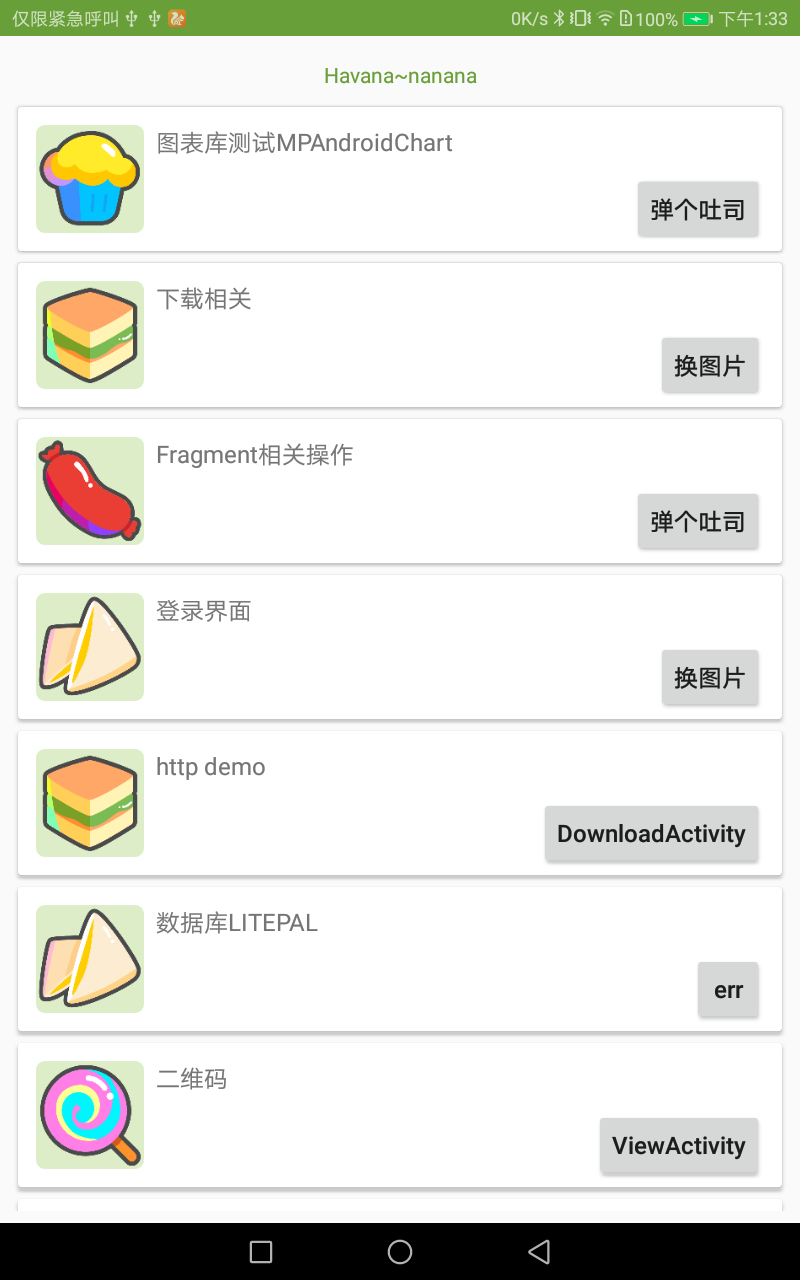Viewport: 800px width, 1280px height.
Task: Open the 下载相关 card
Action: pos(204,299)
